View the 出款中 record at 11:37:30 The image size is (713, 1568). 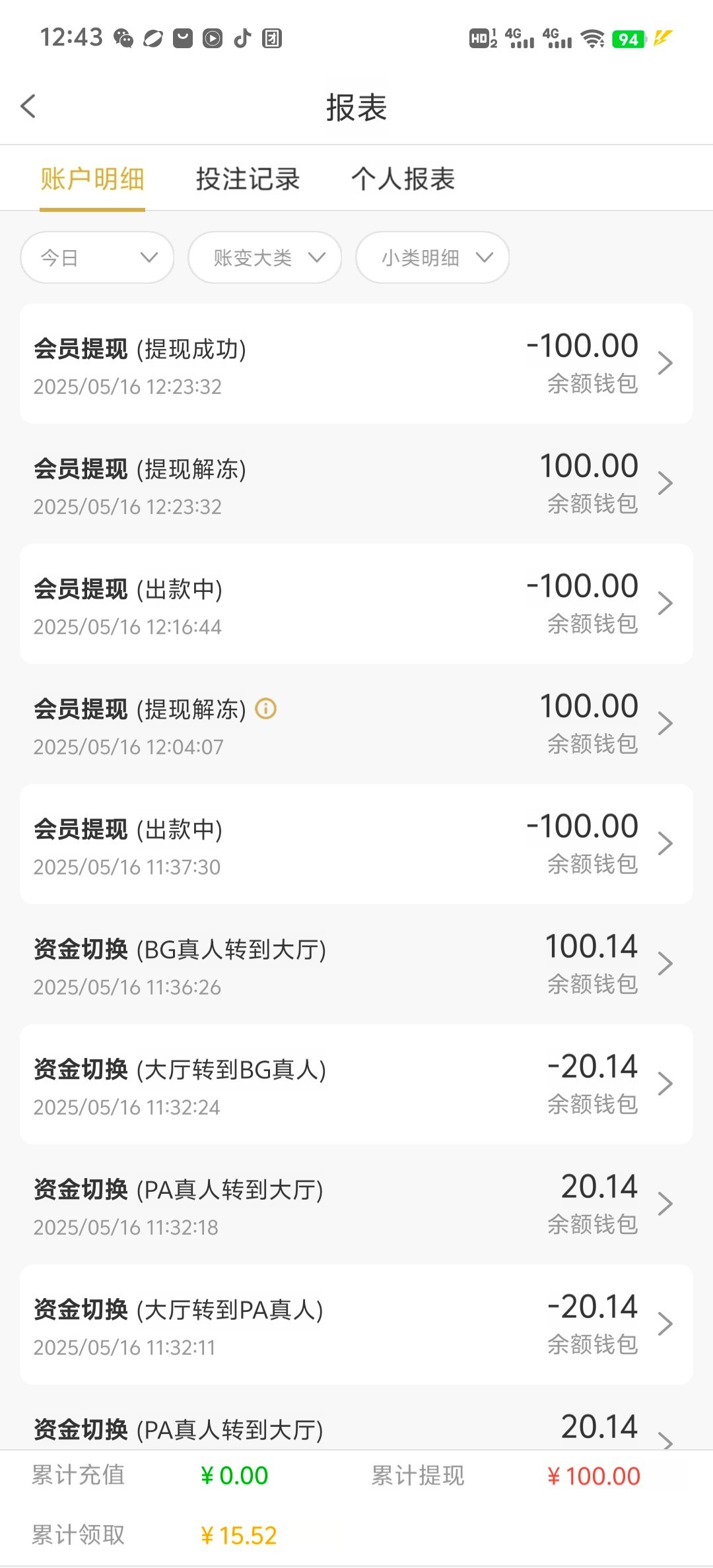[356, 844]
